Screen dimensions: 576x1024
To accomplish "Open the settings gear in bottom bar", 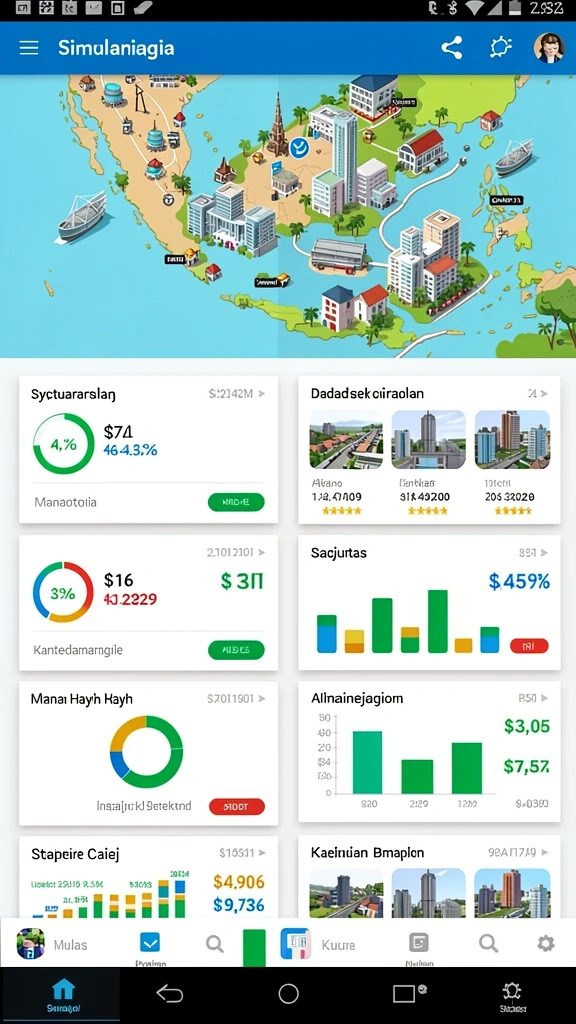I will [x=546, y=943].
